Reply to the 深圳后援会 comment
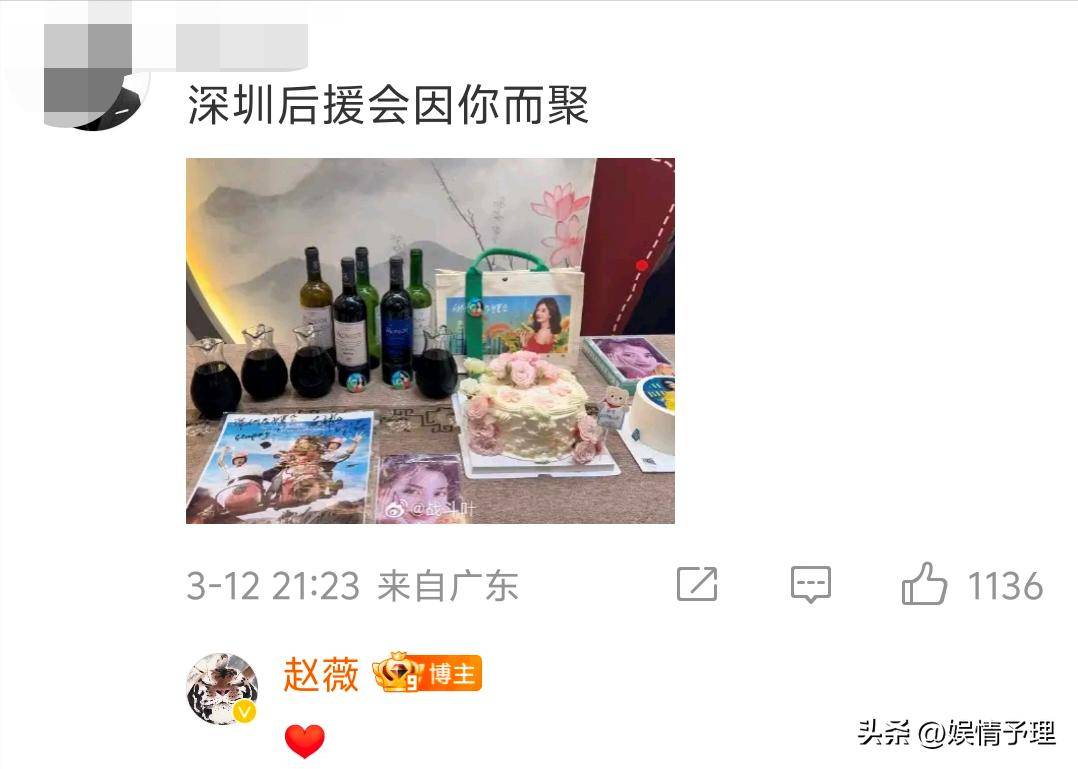Image resolution: width=1078 pixels, height=769 pixels. (810, 584)
